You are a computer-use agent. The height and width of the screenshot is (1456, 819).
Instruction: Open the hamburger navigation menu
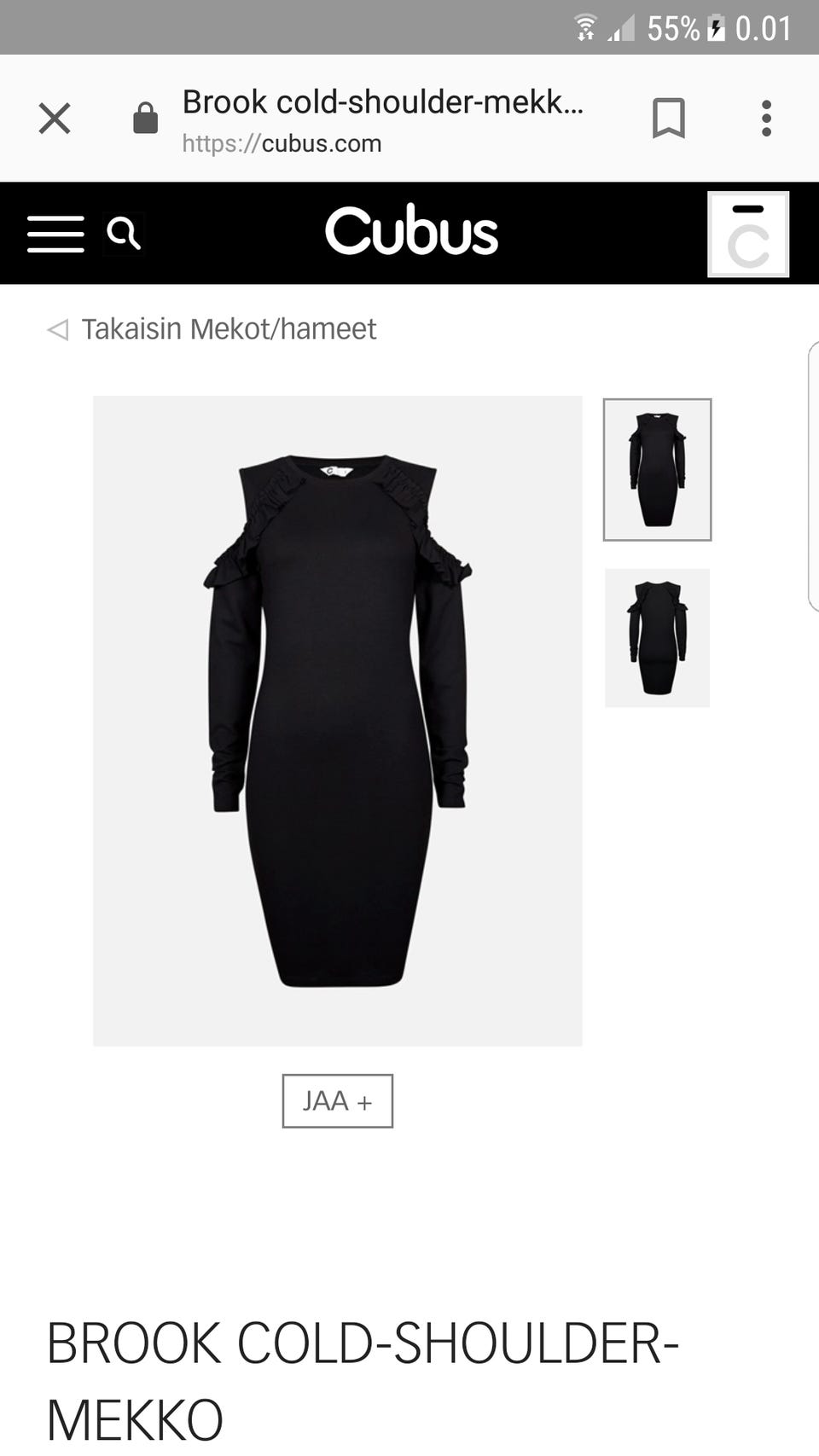point(55,234)
